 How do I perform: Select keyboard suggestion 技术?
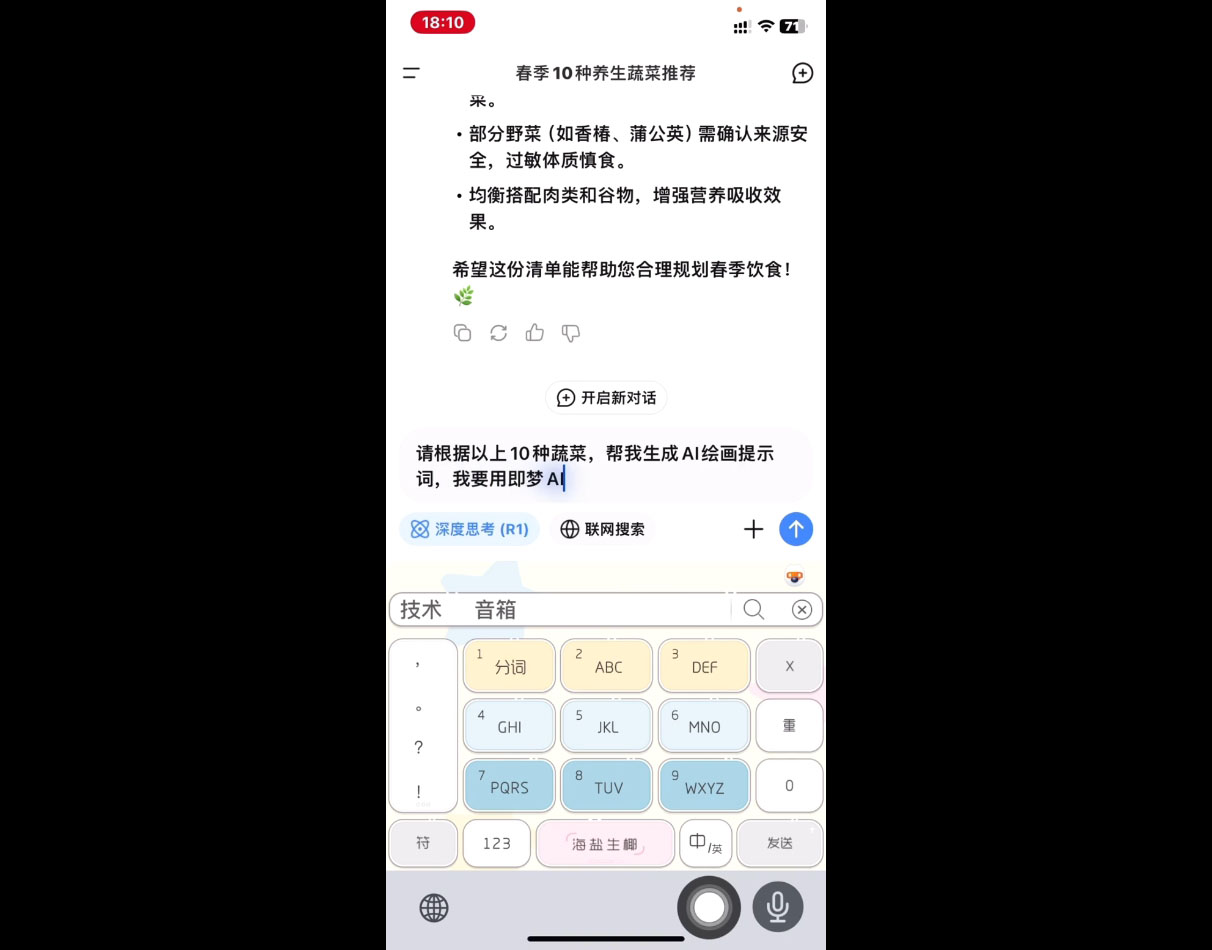pyautogui.click(x=421, y=610)
